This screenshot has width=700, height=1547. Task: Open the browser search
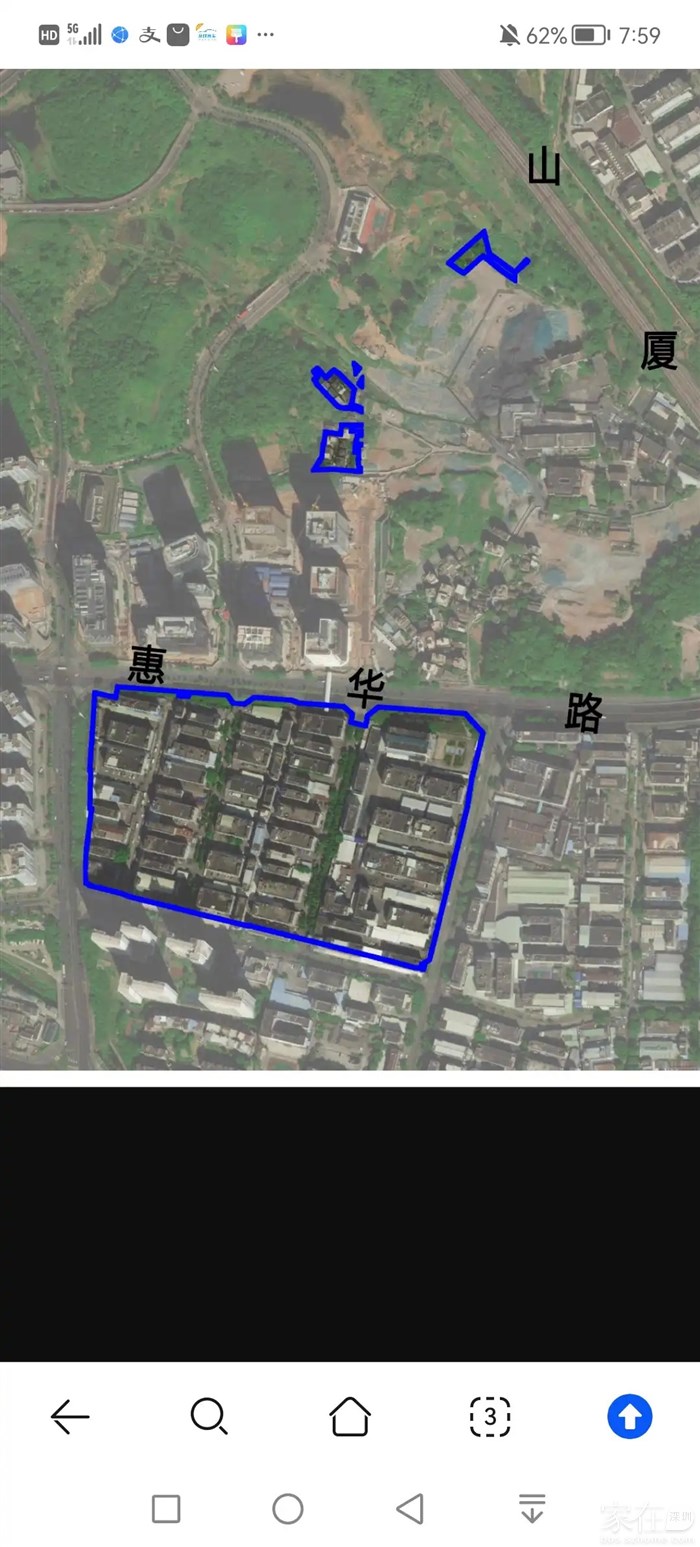coord(209,1416)
